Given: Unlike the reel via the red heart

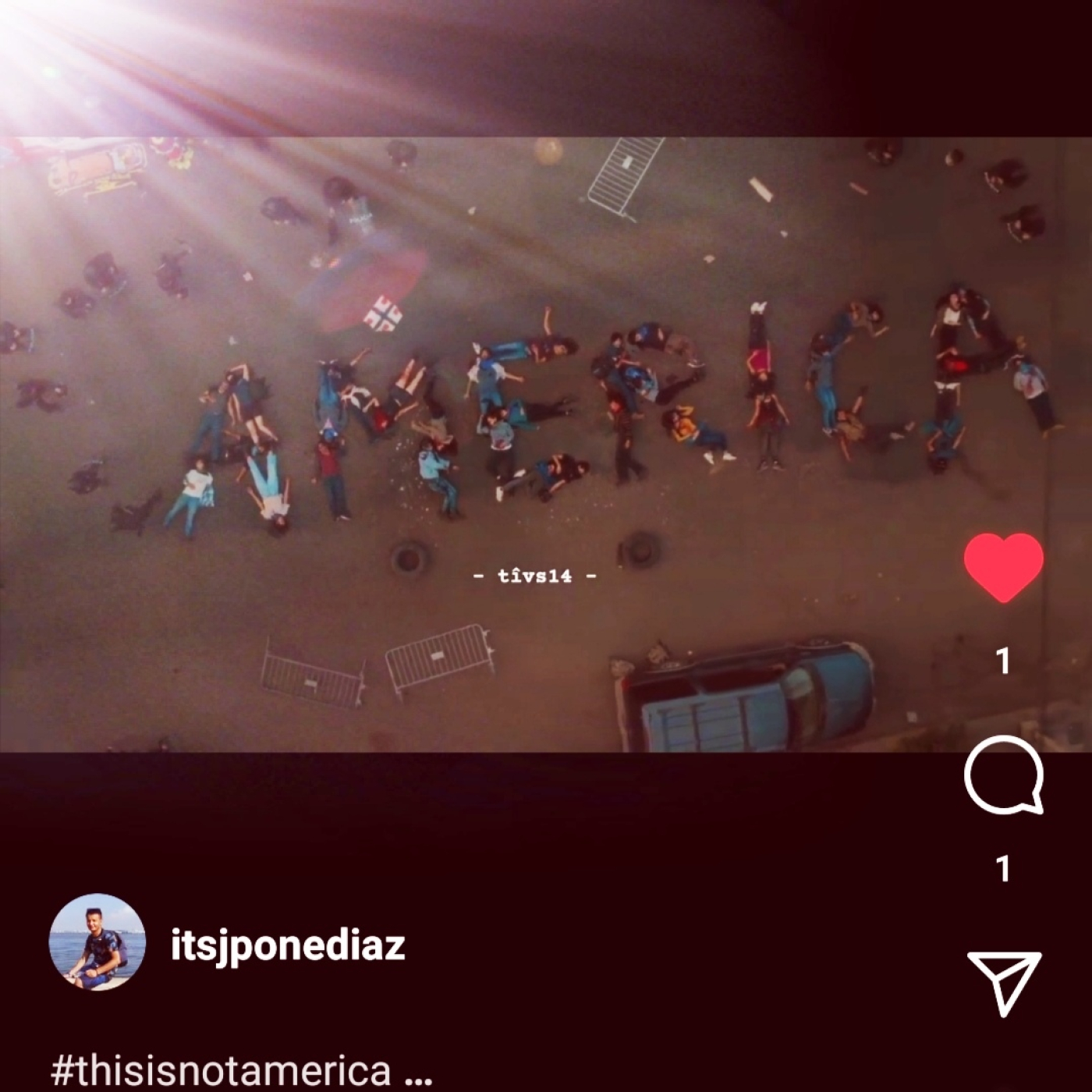Looking at the screenshot, I should [1003, 567].
